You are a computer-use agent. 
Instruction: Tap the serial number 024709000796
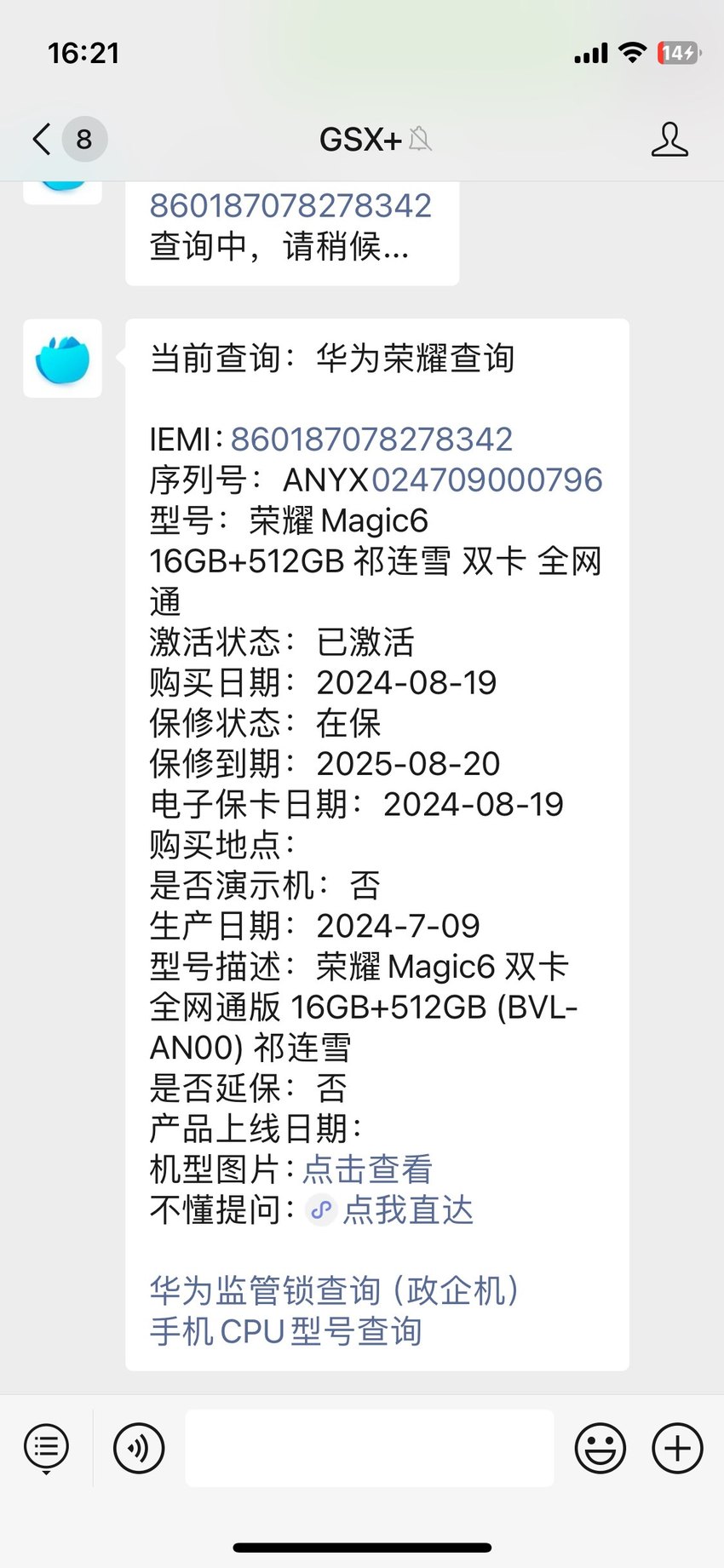pos(487,480)
